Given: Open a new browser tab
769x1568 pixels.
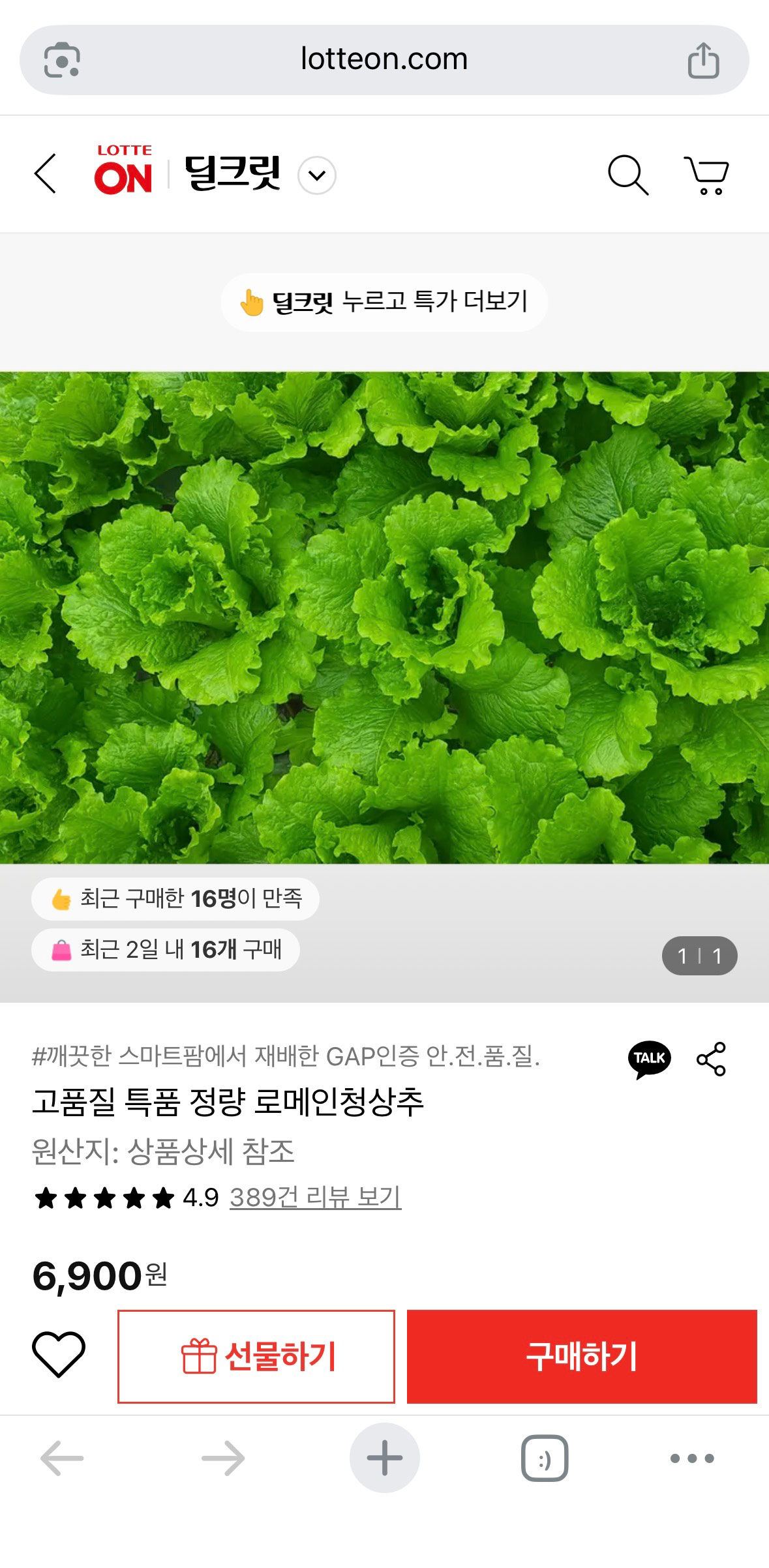Looking at the screenshot, I should point(384,1458).
